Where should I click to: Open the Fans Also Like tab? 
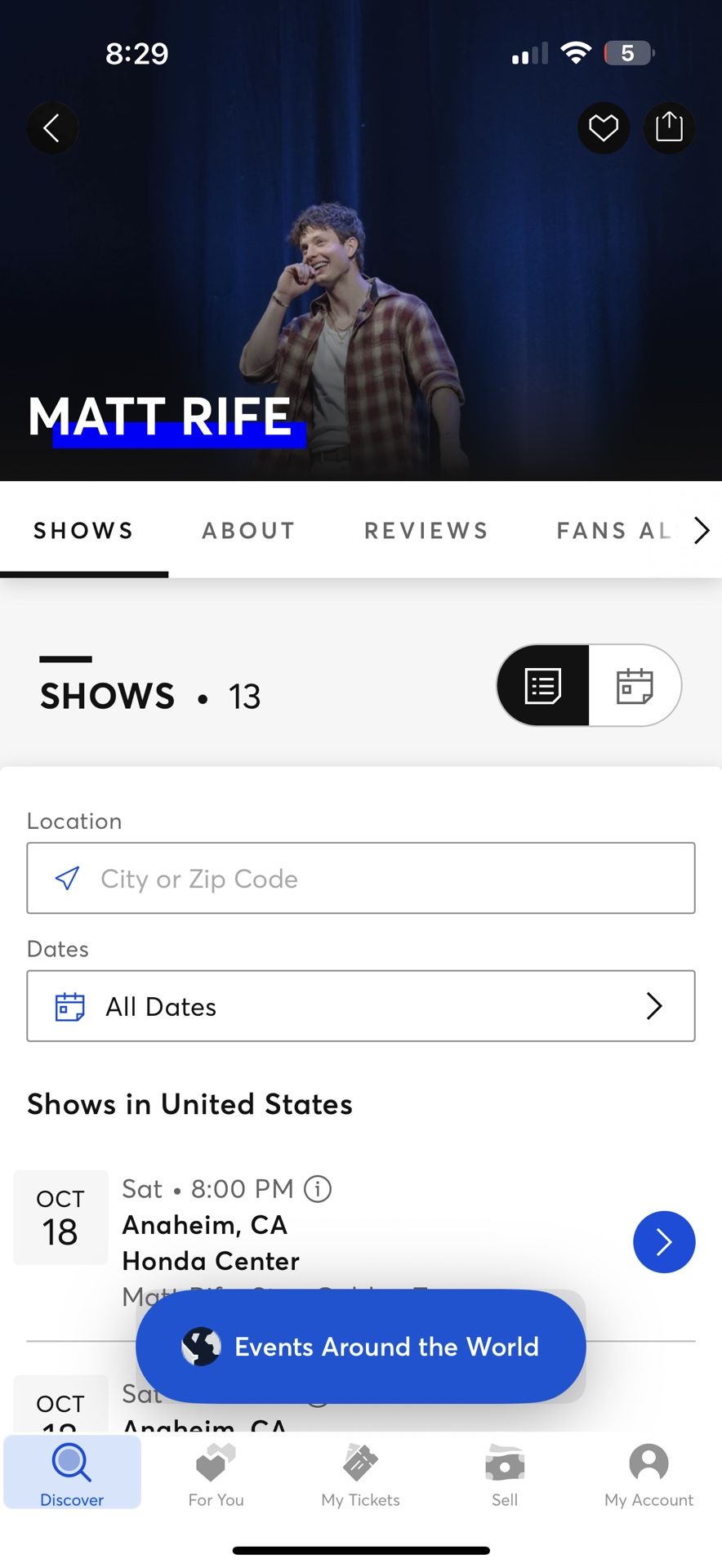613,531
